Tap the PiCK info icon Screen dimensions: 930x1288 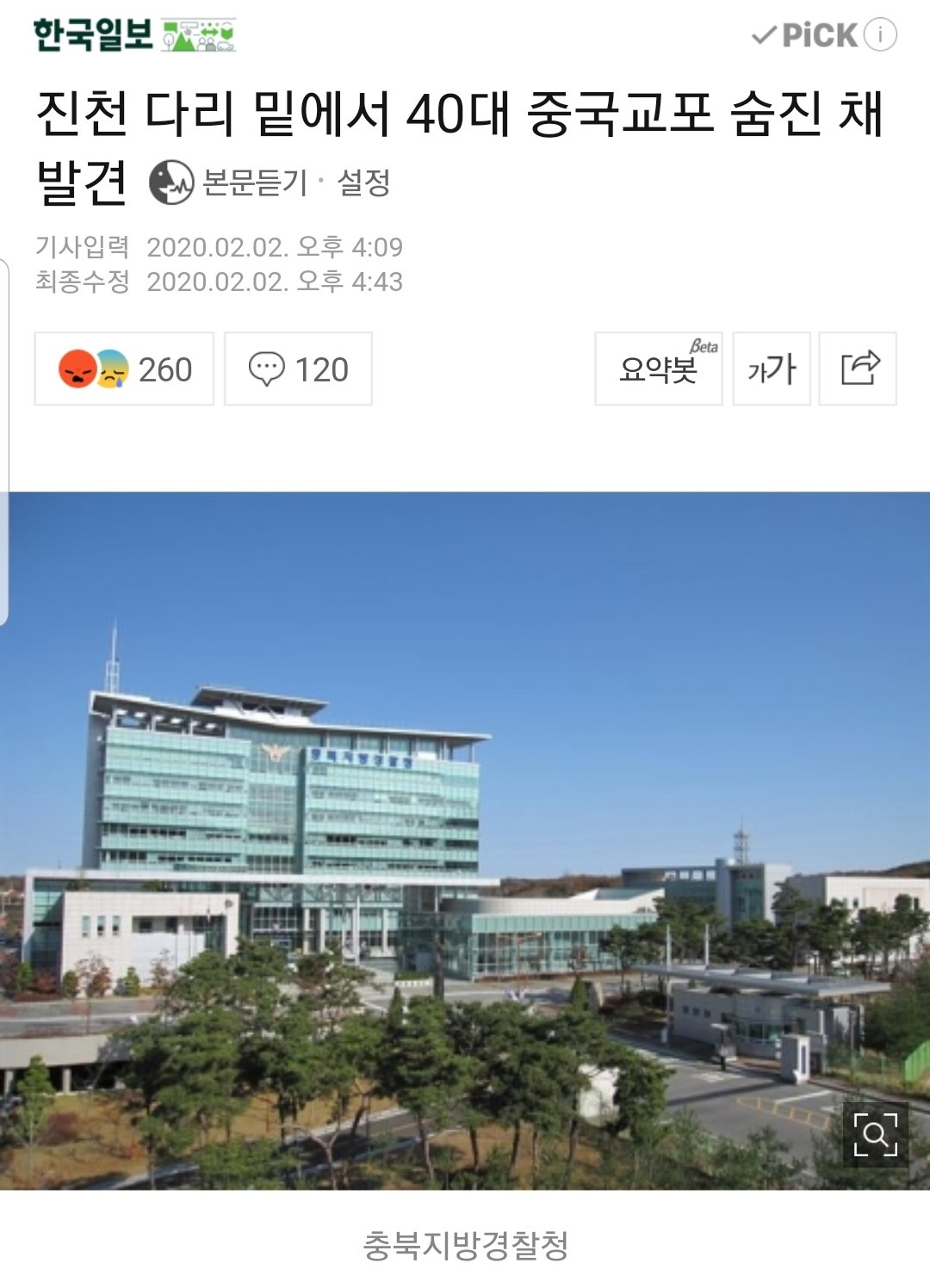[x=880, y=35]
